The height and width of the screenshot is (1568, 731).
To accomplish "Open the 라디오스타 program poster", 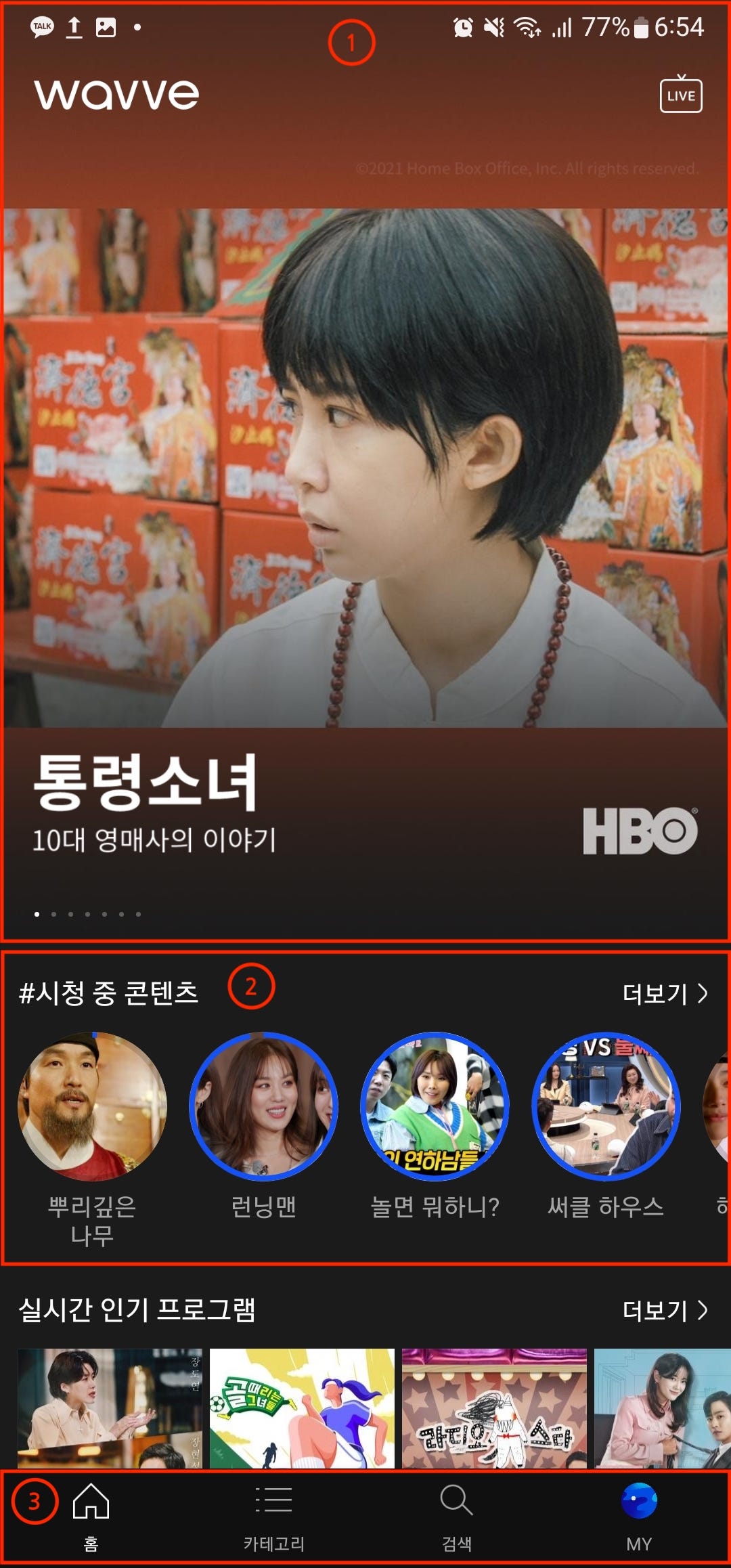I will 494,1408.
